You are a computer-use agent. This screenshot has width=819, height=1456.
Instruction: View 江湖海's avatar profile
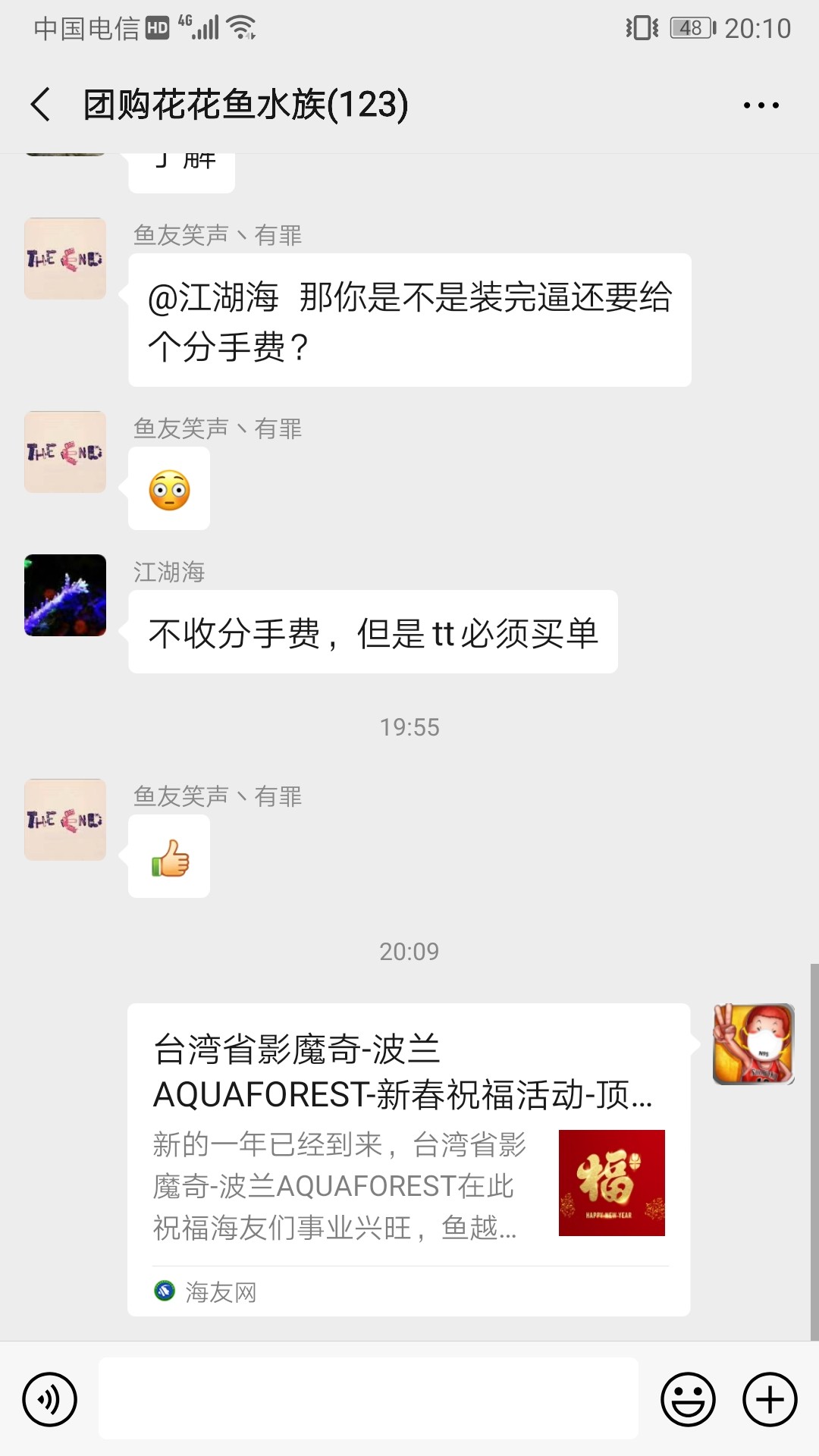[x=65, y=595]
